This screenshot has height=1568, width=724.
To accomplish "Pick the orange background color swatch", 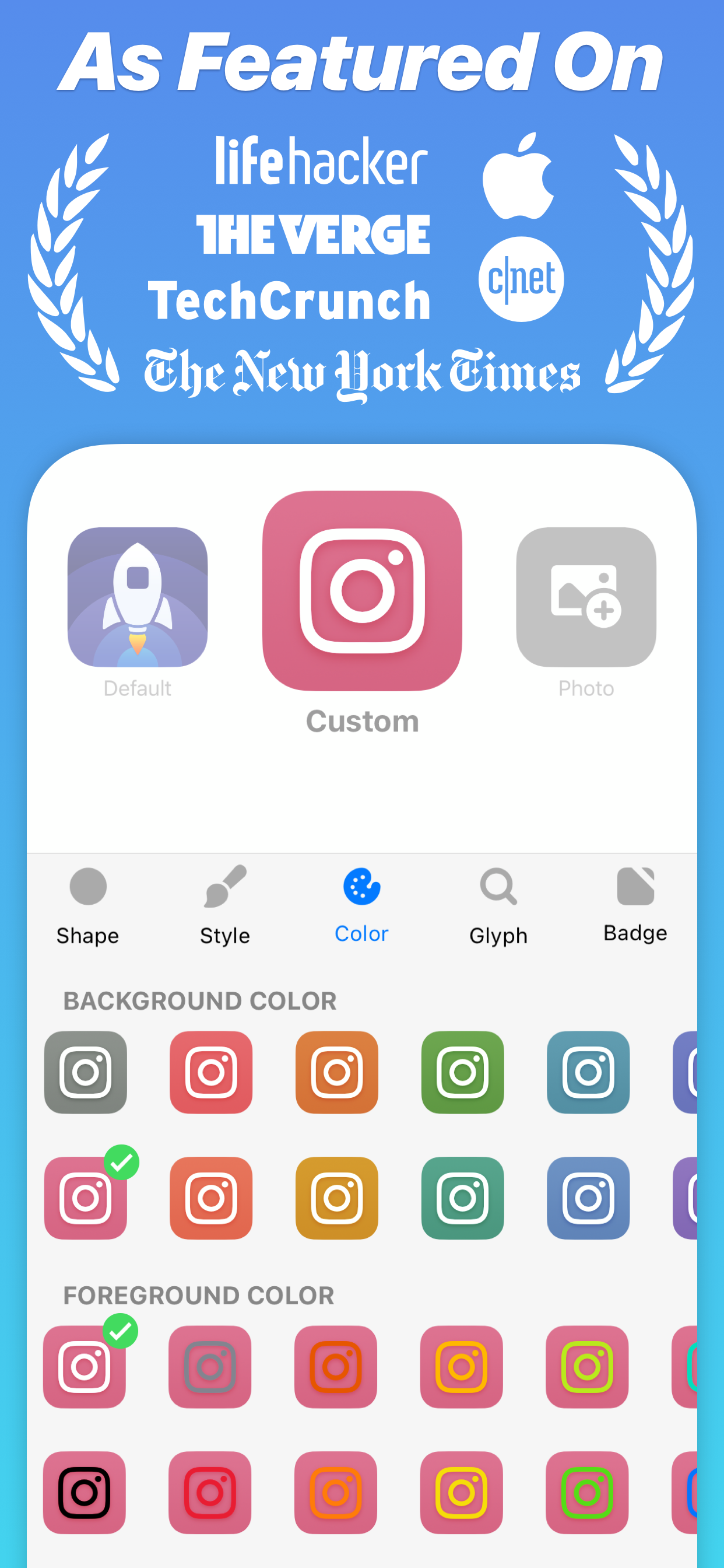I will 336,1073.
